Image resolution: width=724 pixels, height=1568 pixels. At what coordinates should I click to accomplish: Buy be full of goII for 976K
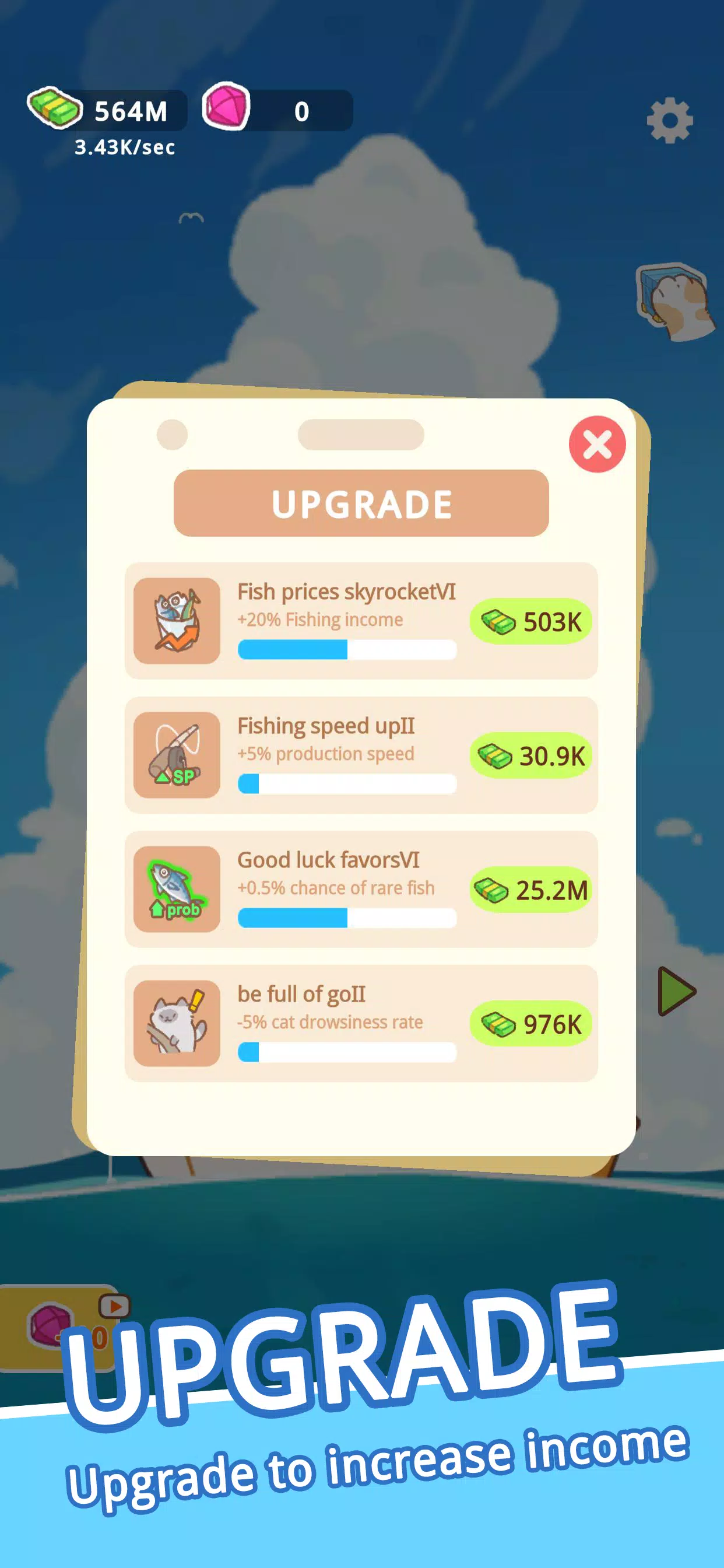[x=530, y=1024]
